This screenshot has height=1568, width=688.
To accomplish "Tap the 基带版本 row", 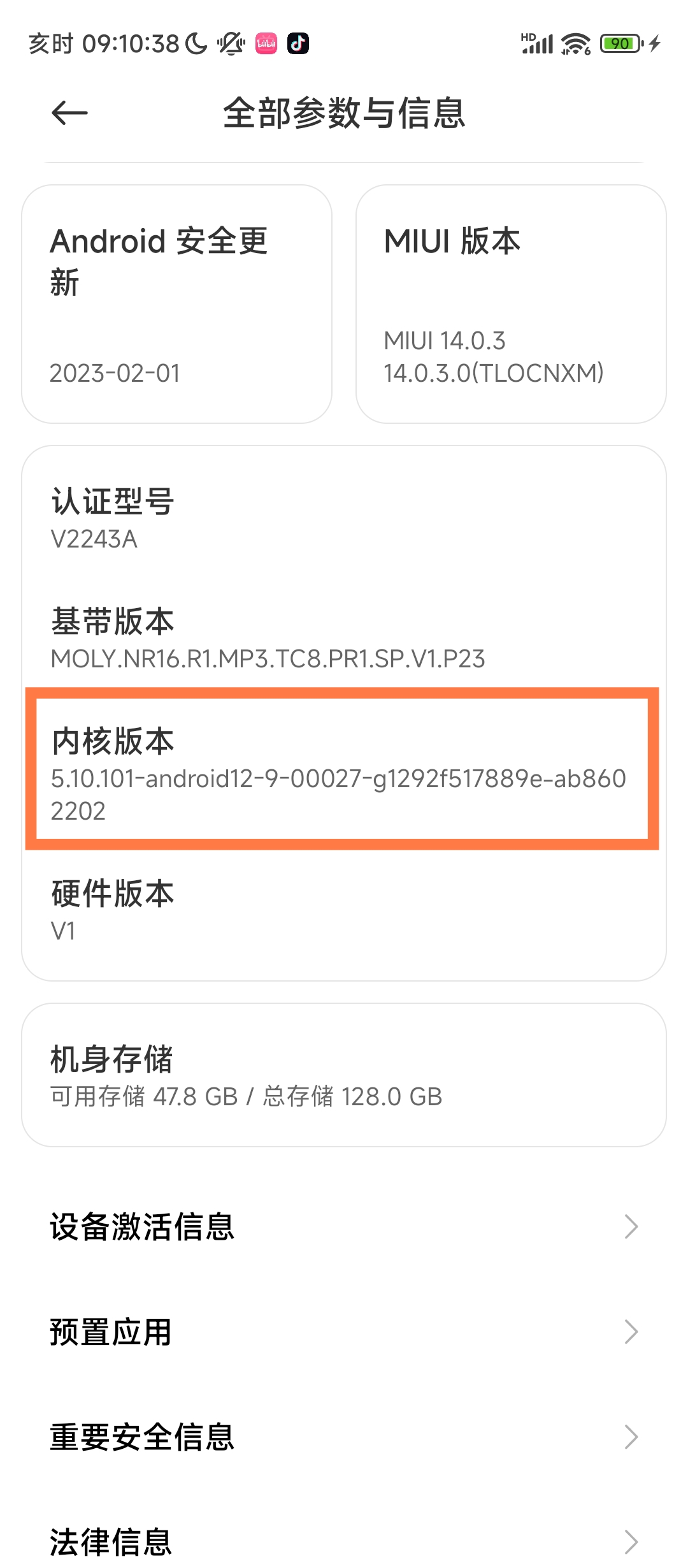I will pyautogui.click(x=344, y=638).
